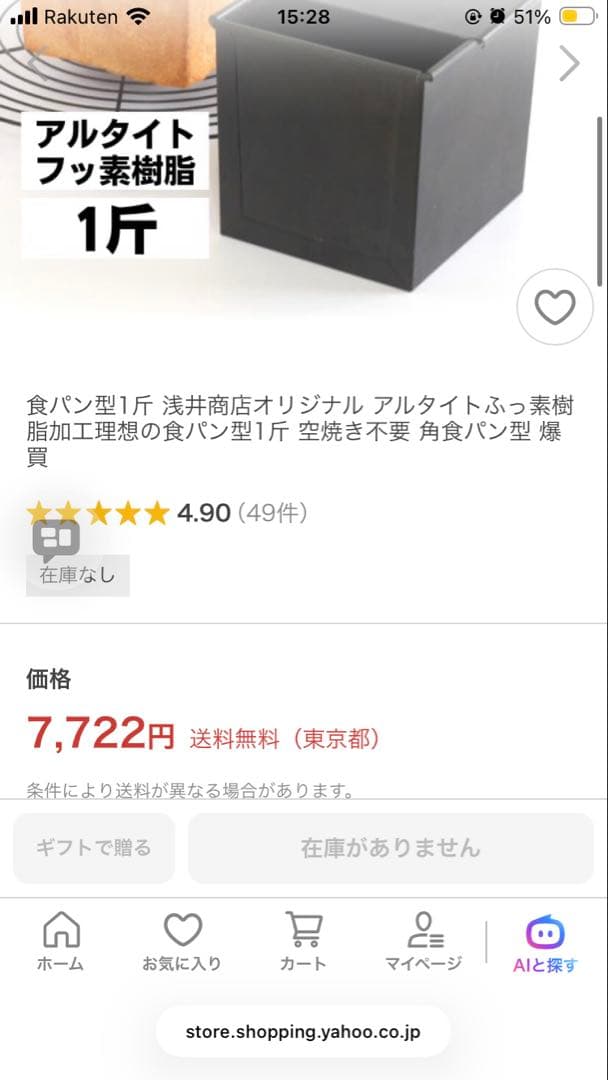The height and width of the screenshot is (1080, 608).
Task: Go to the ホーム tab
Action: [61, 942]
